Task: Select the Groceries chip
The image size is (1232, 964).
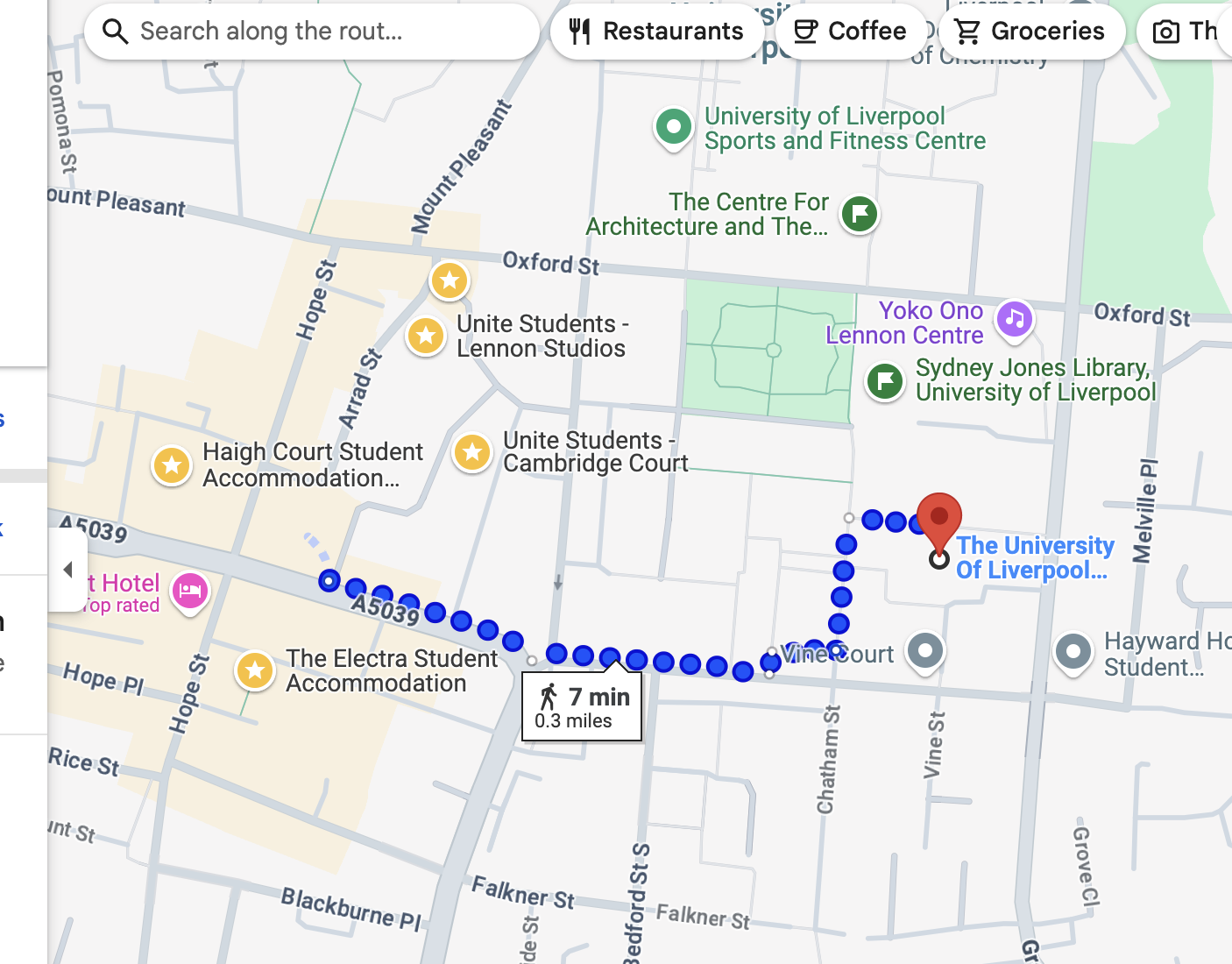Action: click(x=1031, y=32)
